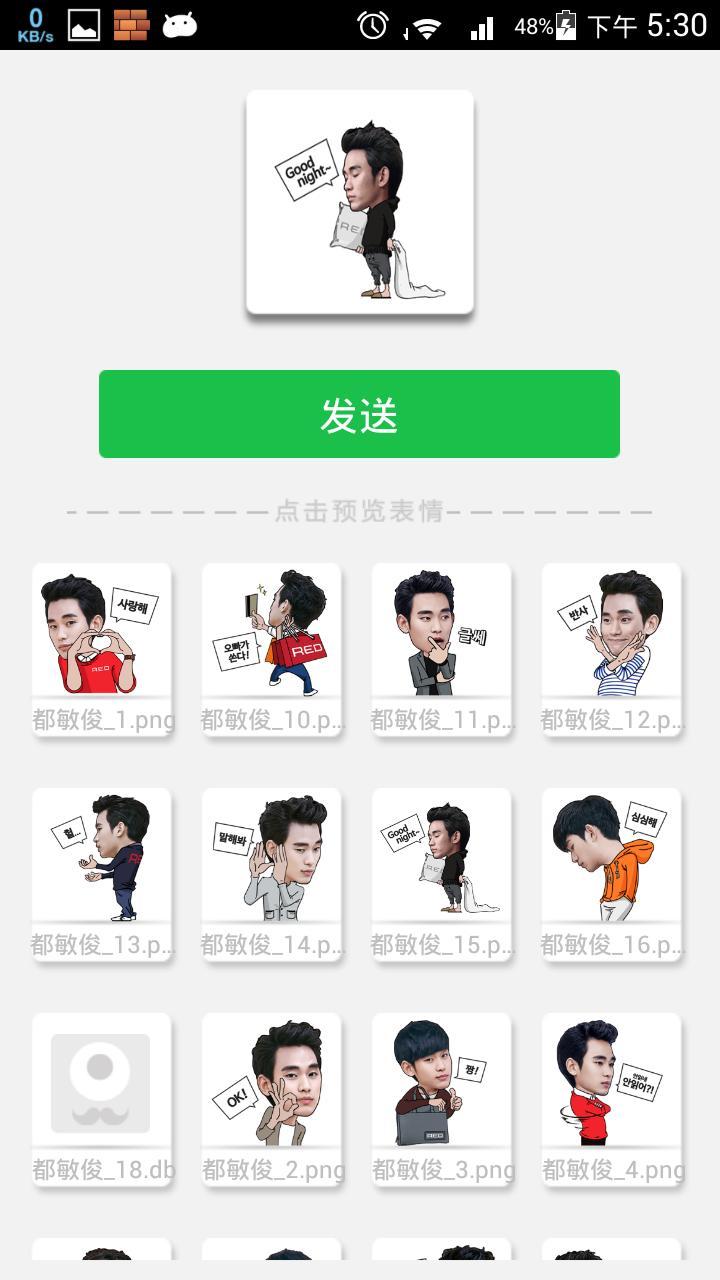
Task: Preview sticker 都敏俊_3.png with laptop
Action: point(441,1082)
